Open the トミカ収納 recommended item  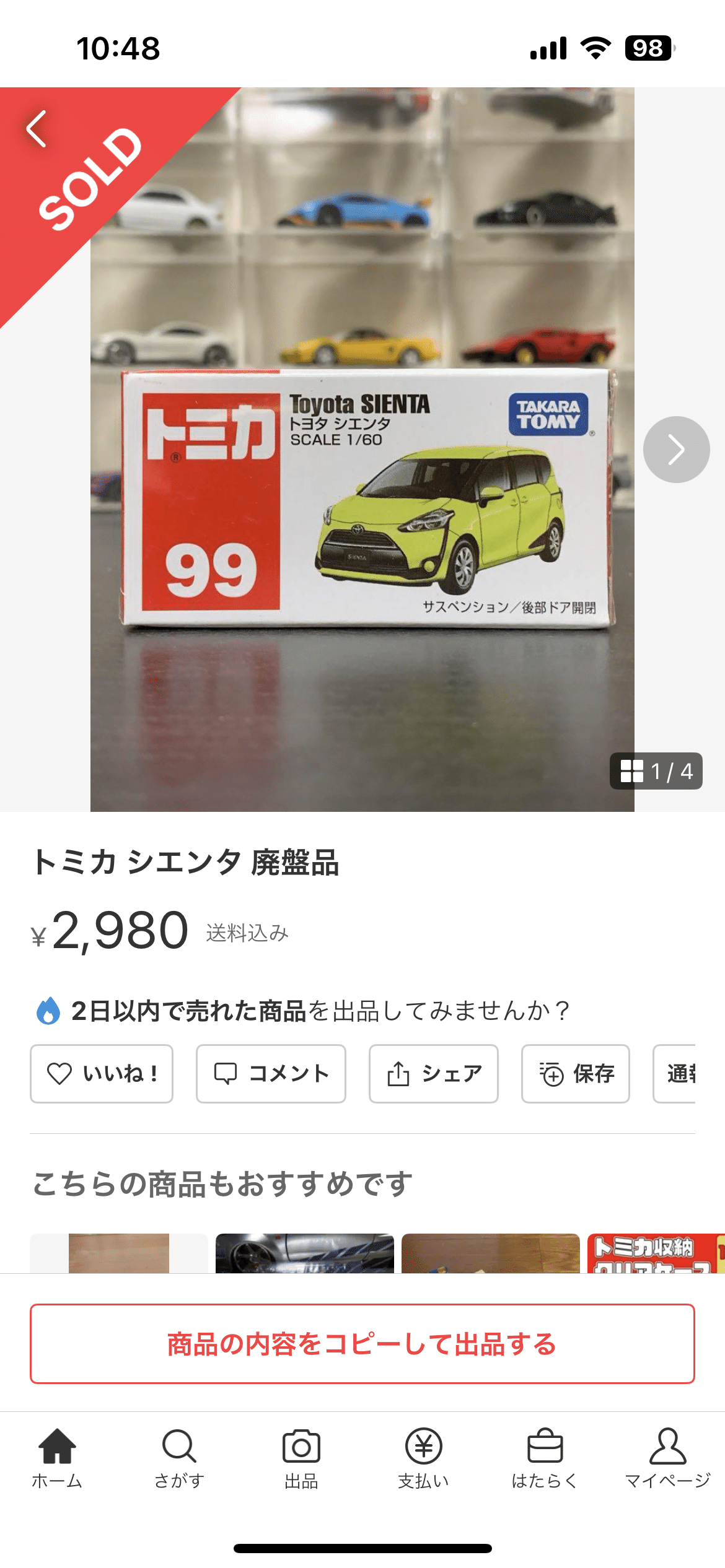click(x=656, y=1253)
